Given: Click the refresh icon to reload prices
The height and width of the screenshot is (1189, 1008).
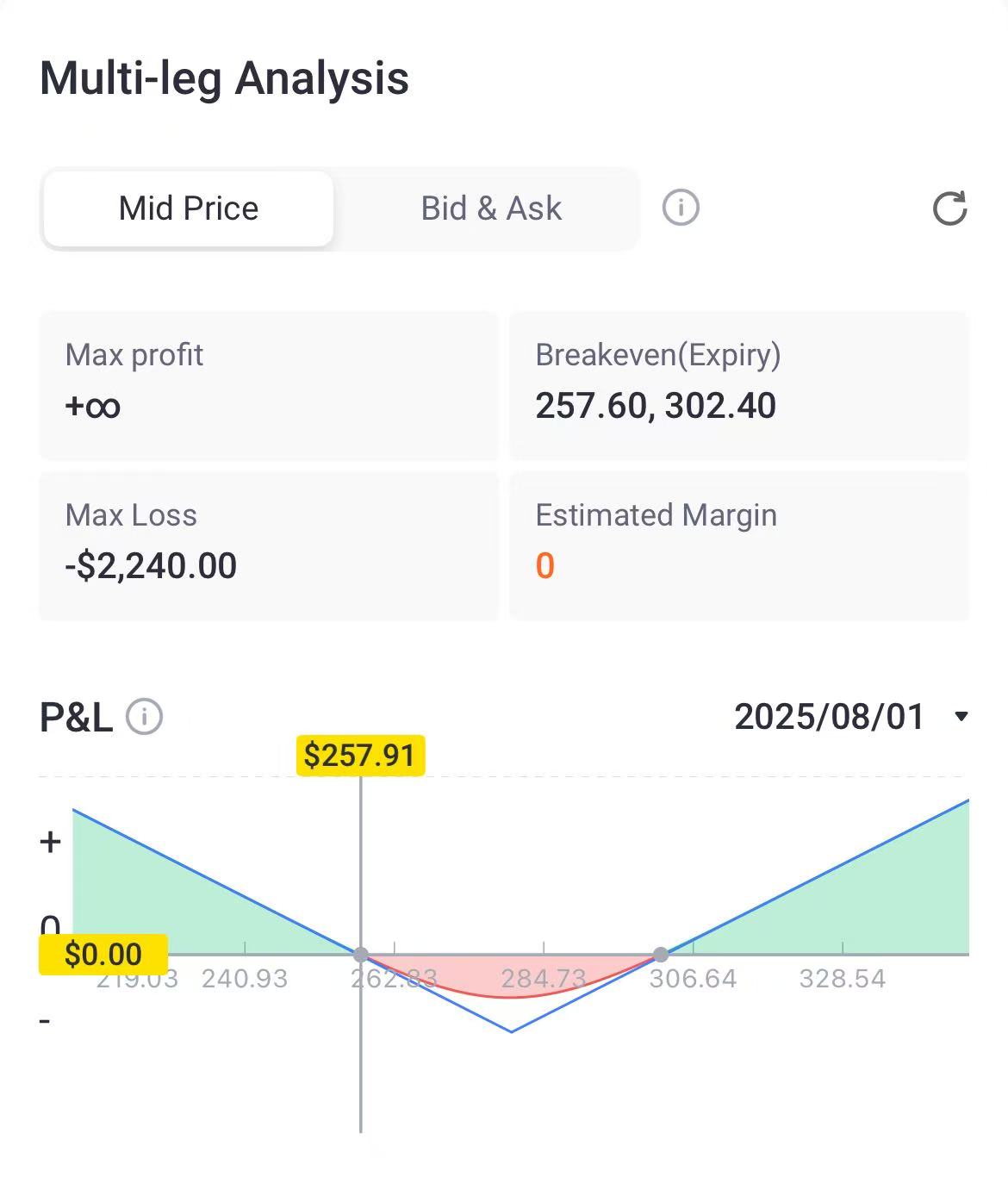Looking at the screenshot, I should (x=949, y=209).
